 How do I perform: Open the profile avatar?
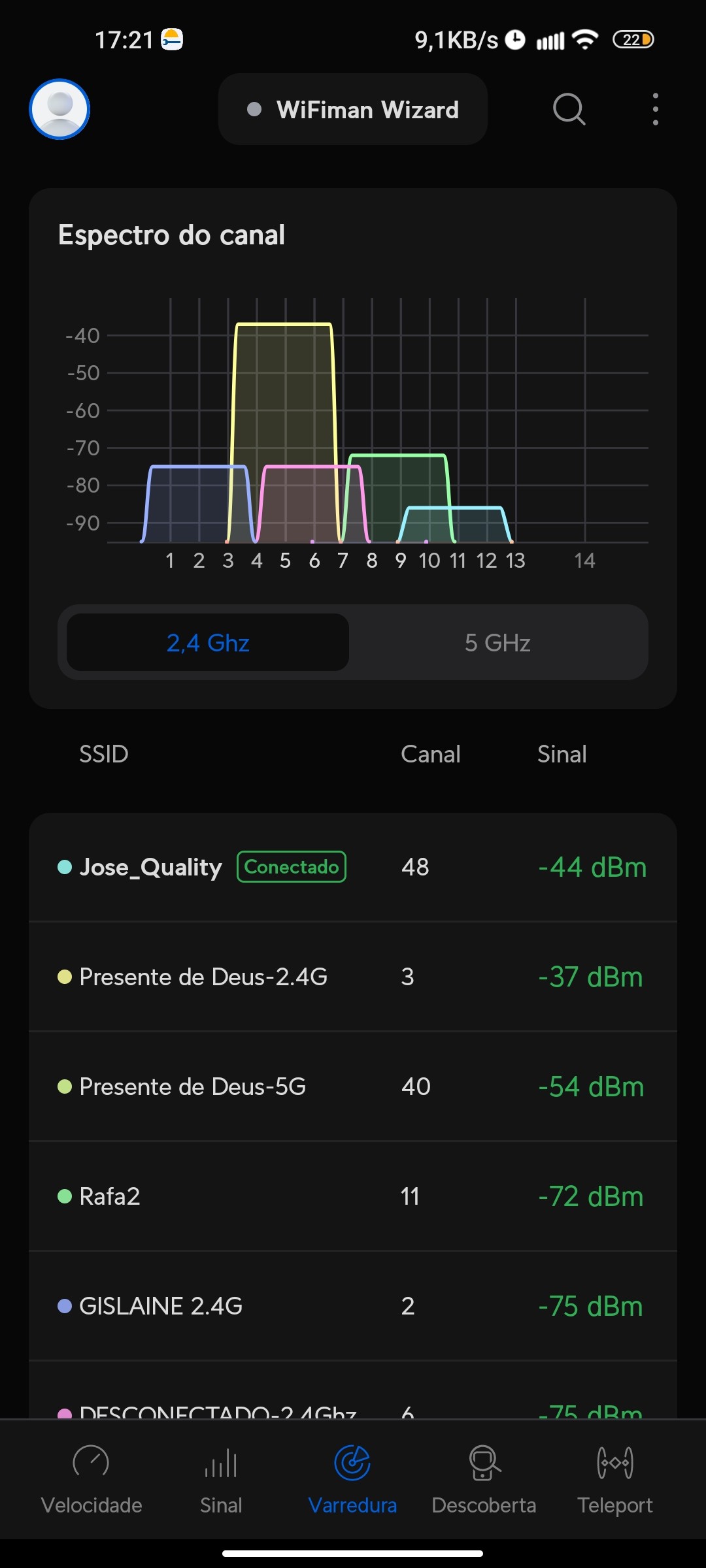(59, 109)
